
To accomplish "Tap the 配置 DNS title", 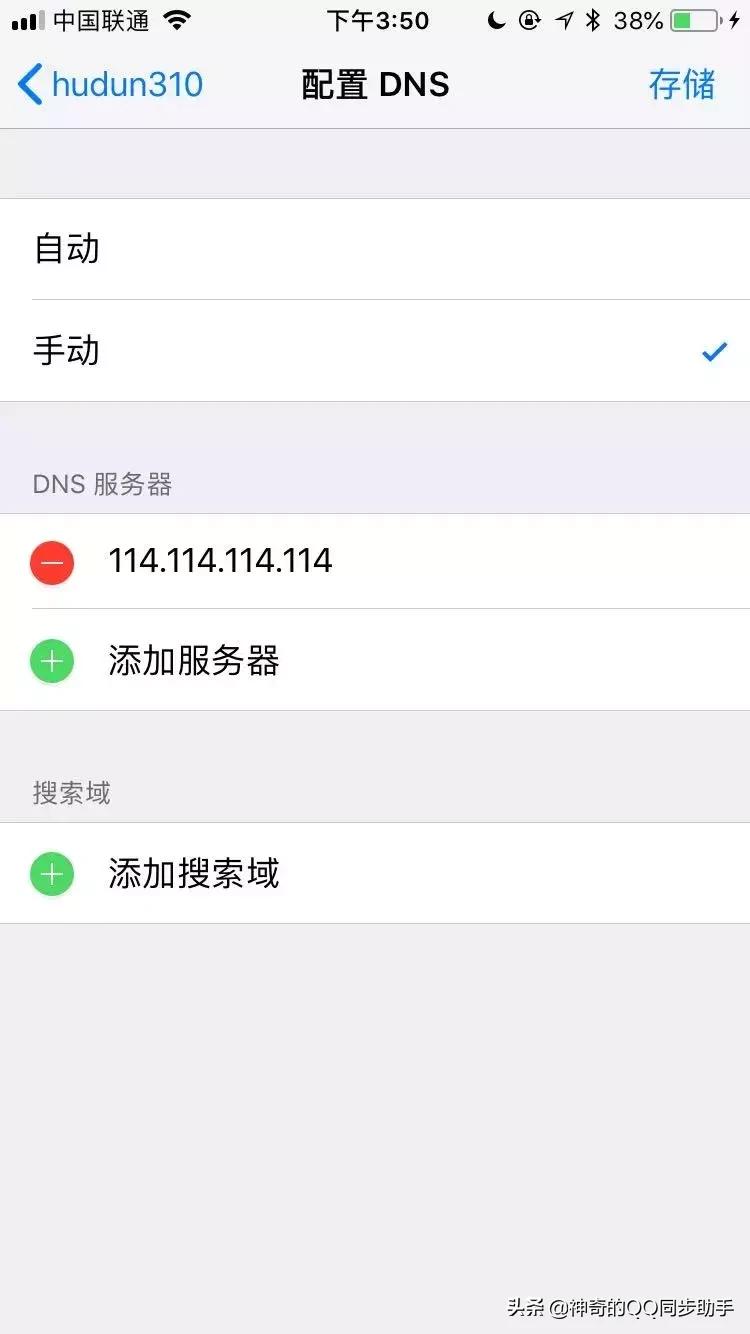I will (x=375, y=84).
